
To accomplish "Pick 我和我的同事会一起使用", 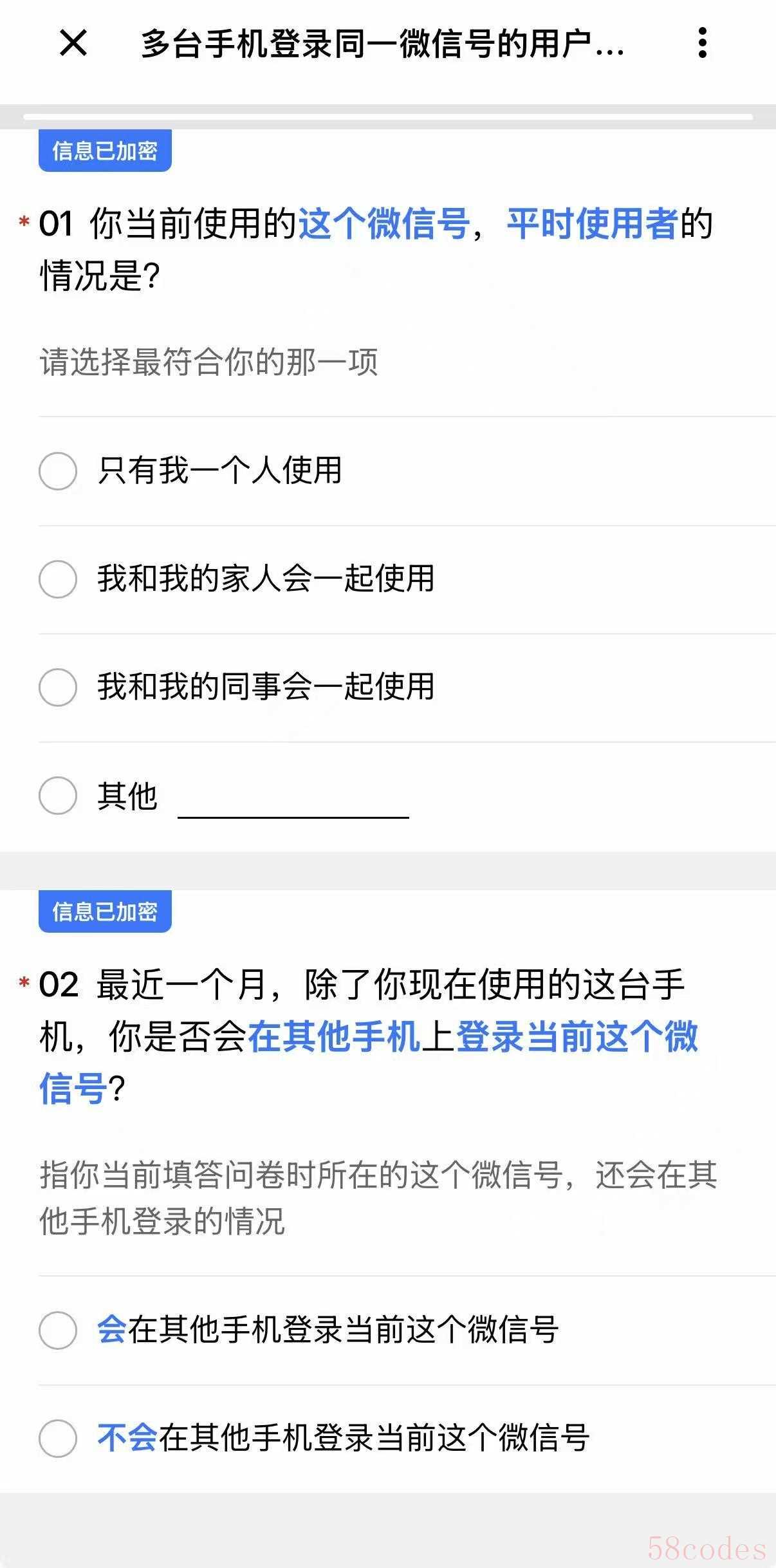I will point(58,687).
